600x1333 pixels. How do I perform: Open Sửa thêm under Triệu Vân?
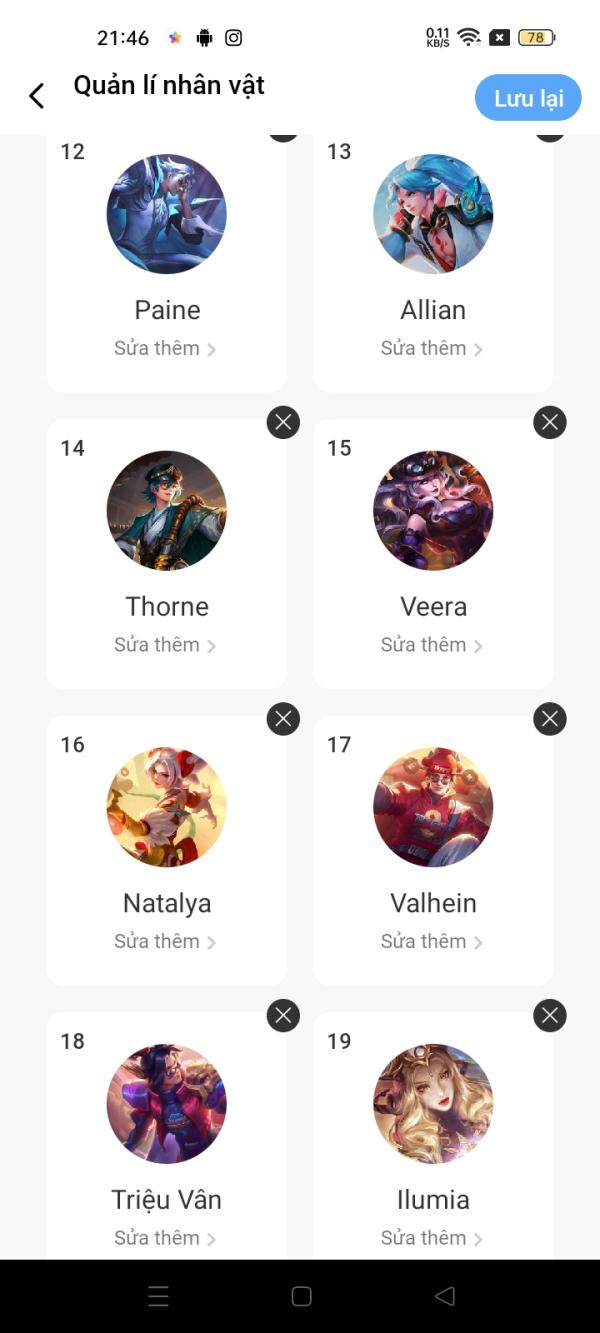tap(165, 1238)
